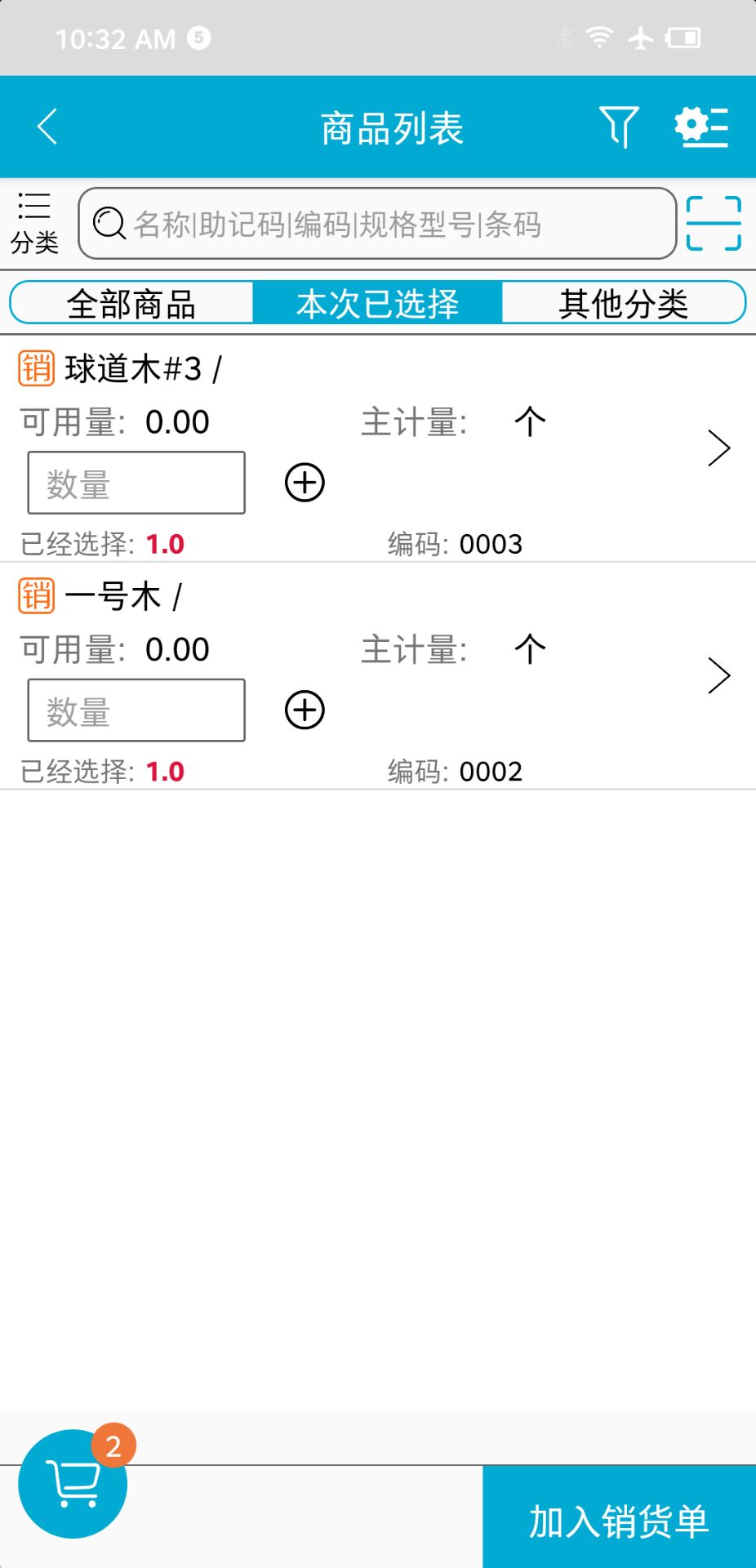
Task: Open the filter funnel icon
Action: tap(619, 127)
